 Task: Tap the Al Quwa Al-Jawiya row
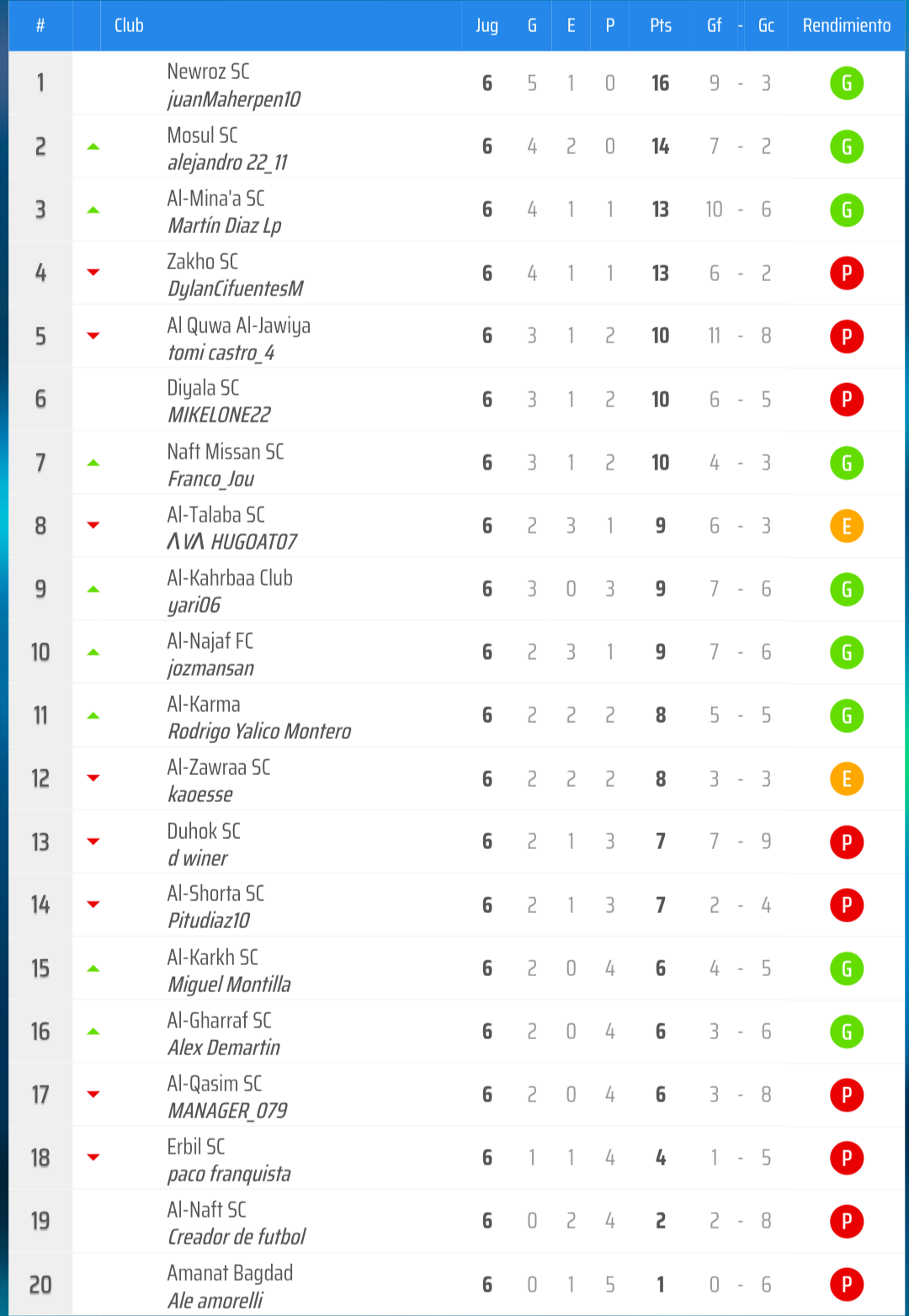coord(238,326)
